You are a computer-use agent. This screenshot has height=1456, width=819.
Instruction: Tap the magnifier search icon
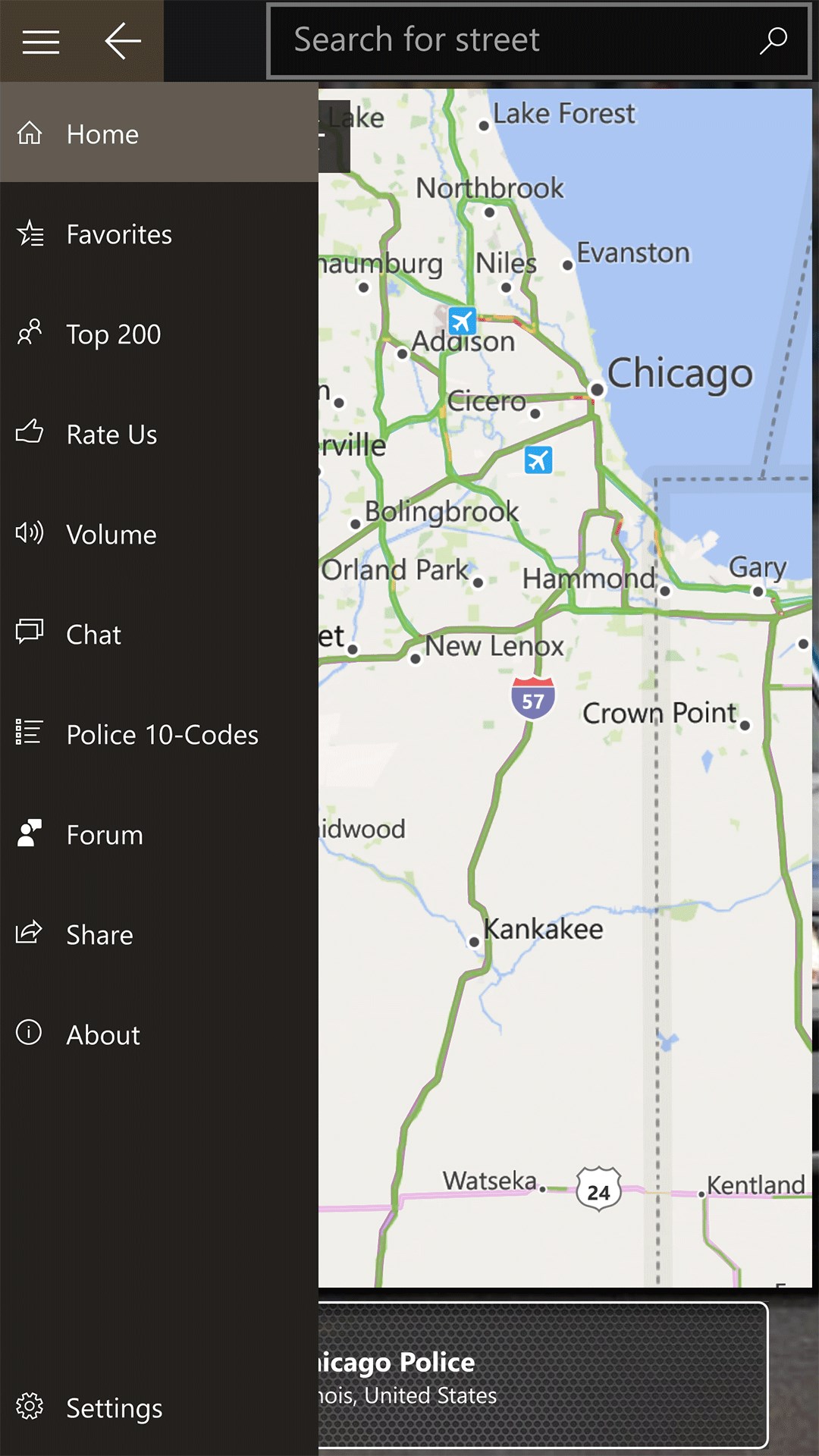pyautogui.click(x=773, y=41)
